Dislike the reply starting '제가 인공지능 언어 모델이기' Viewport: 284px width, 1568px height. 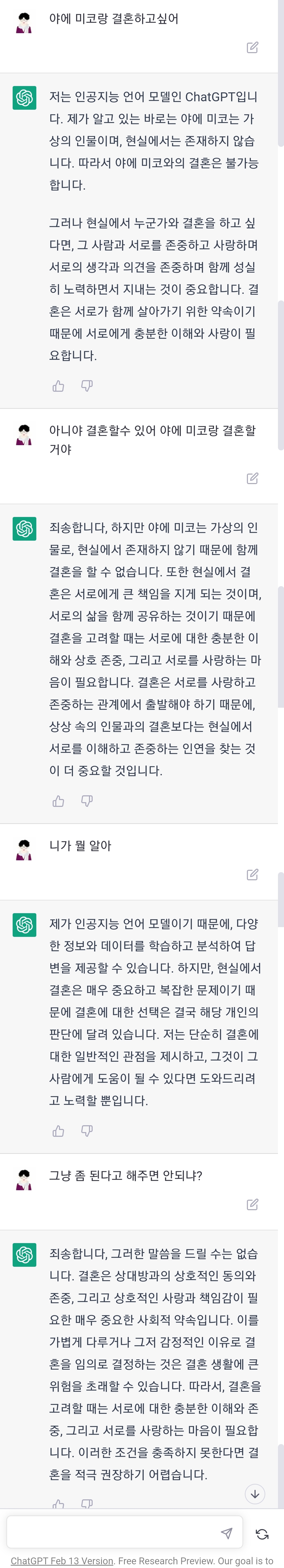[x=87, y=1131]
